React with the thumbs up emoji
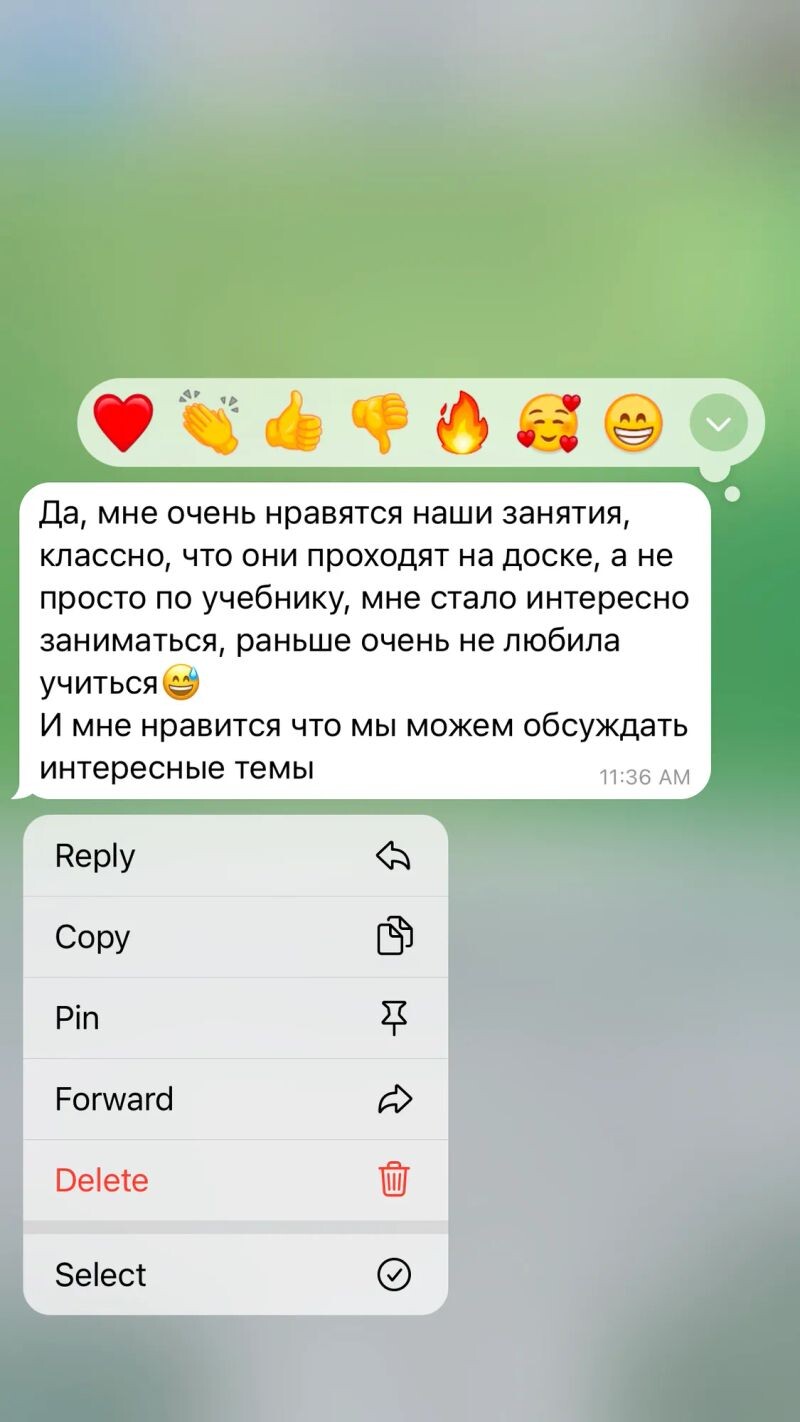Viewport: 800px width, 1422px height. tap(294, 423)
